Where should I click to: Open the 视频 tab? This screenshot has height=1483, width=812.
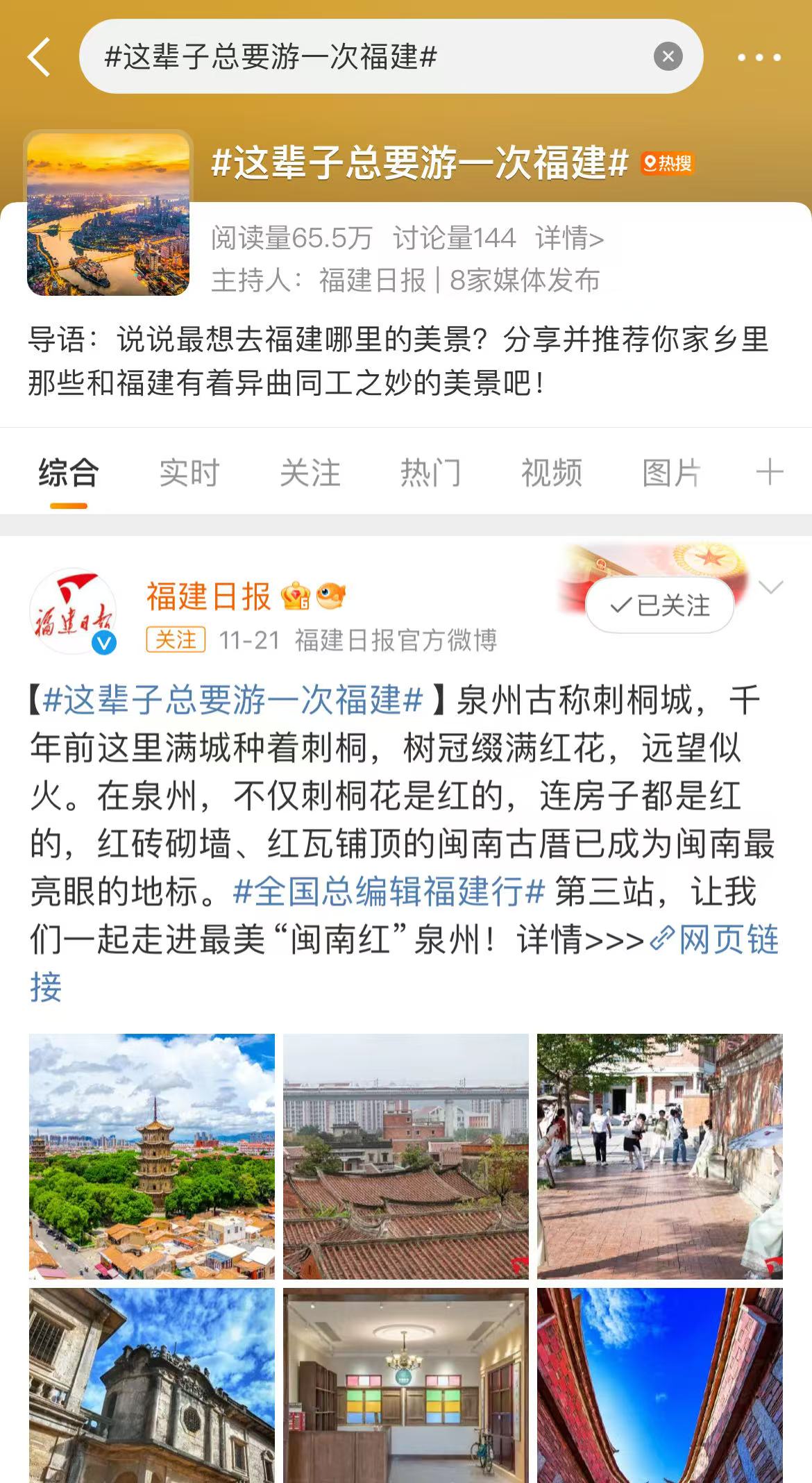click(x=551, y=474)
